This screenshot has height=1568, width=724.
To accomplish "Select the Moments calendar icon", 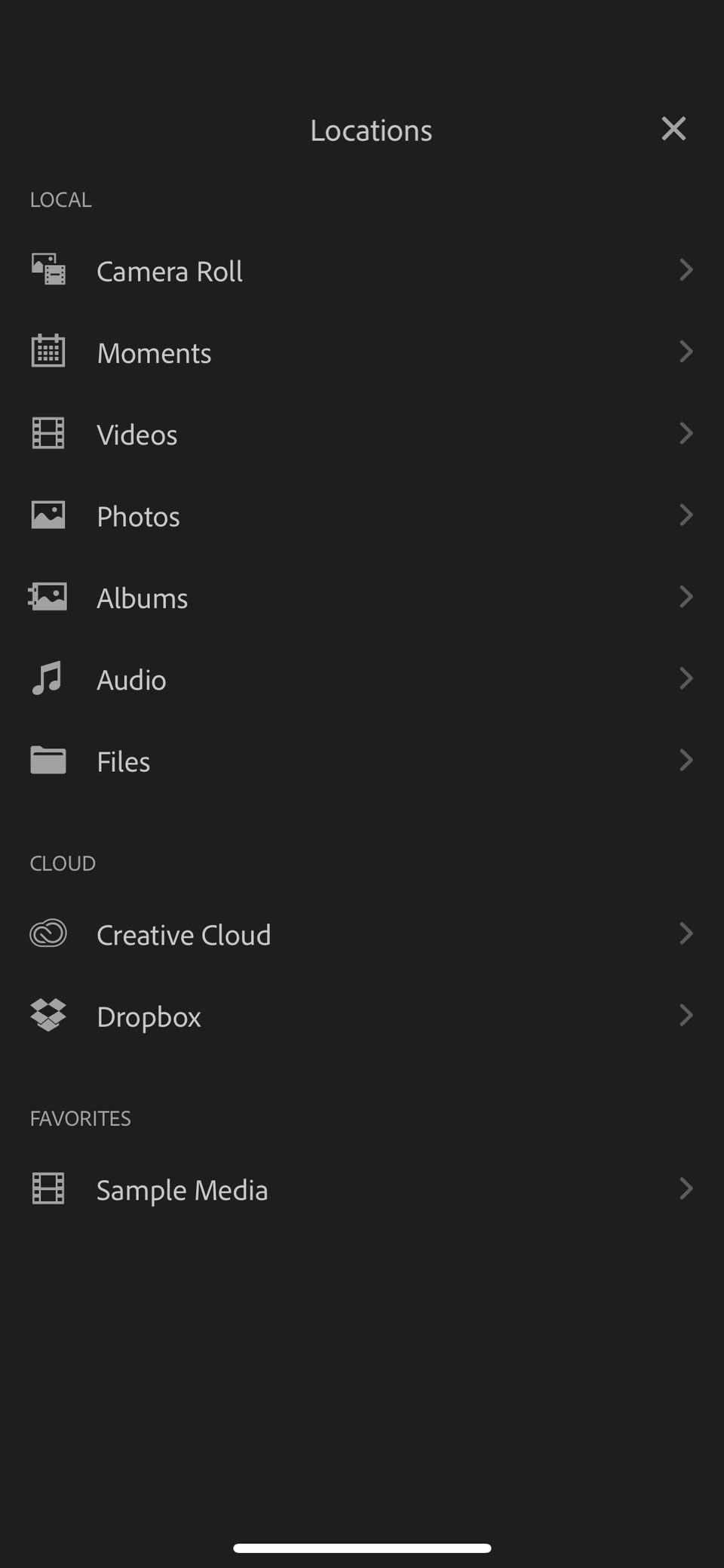I will (x=48, y=352).
